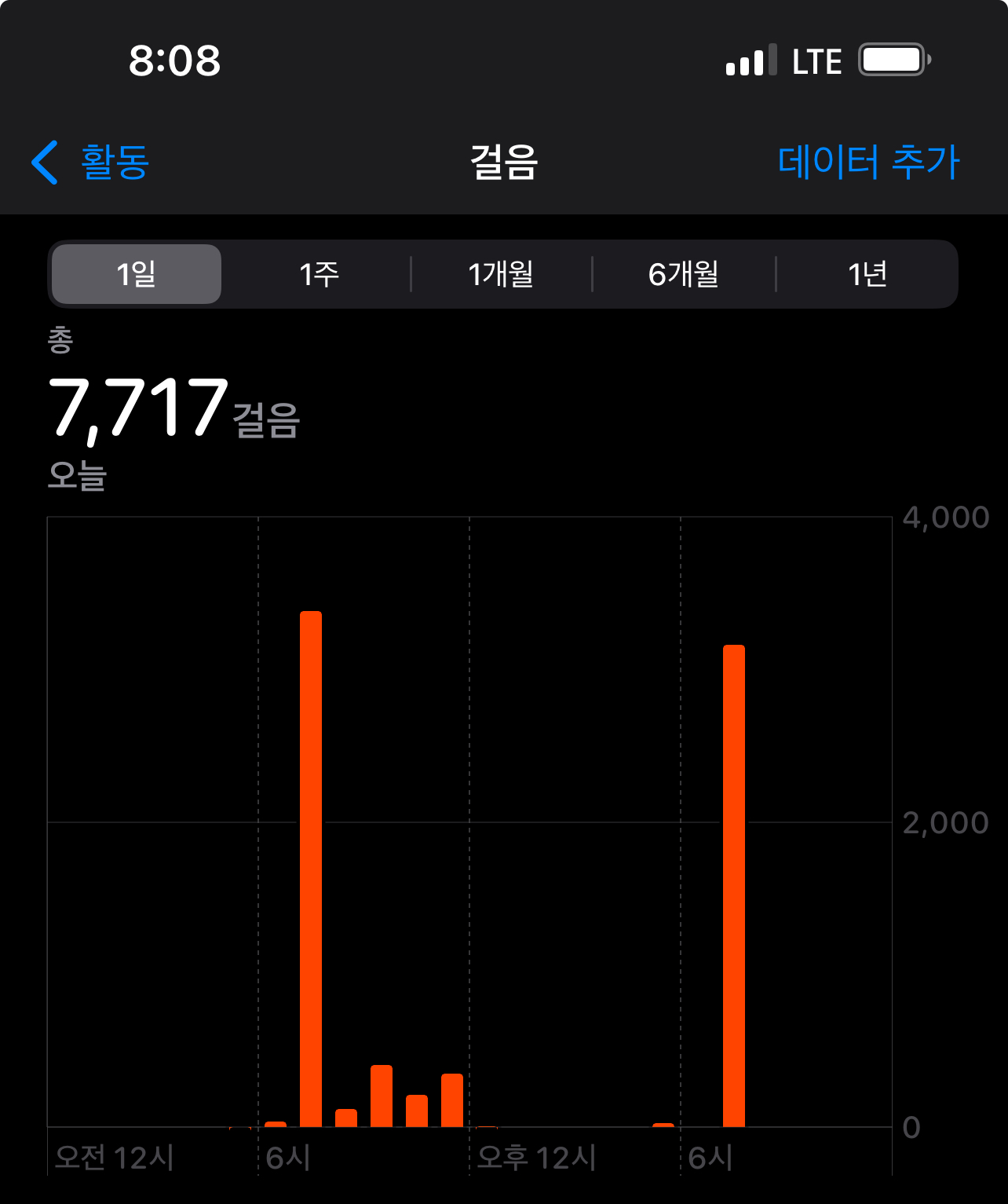Screen dimensions: 1008x1204
Task: Switch to the 1개월 view
Action: click(x=501, y=274)
